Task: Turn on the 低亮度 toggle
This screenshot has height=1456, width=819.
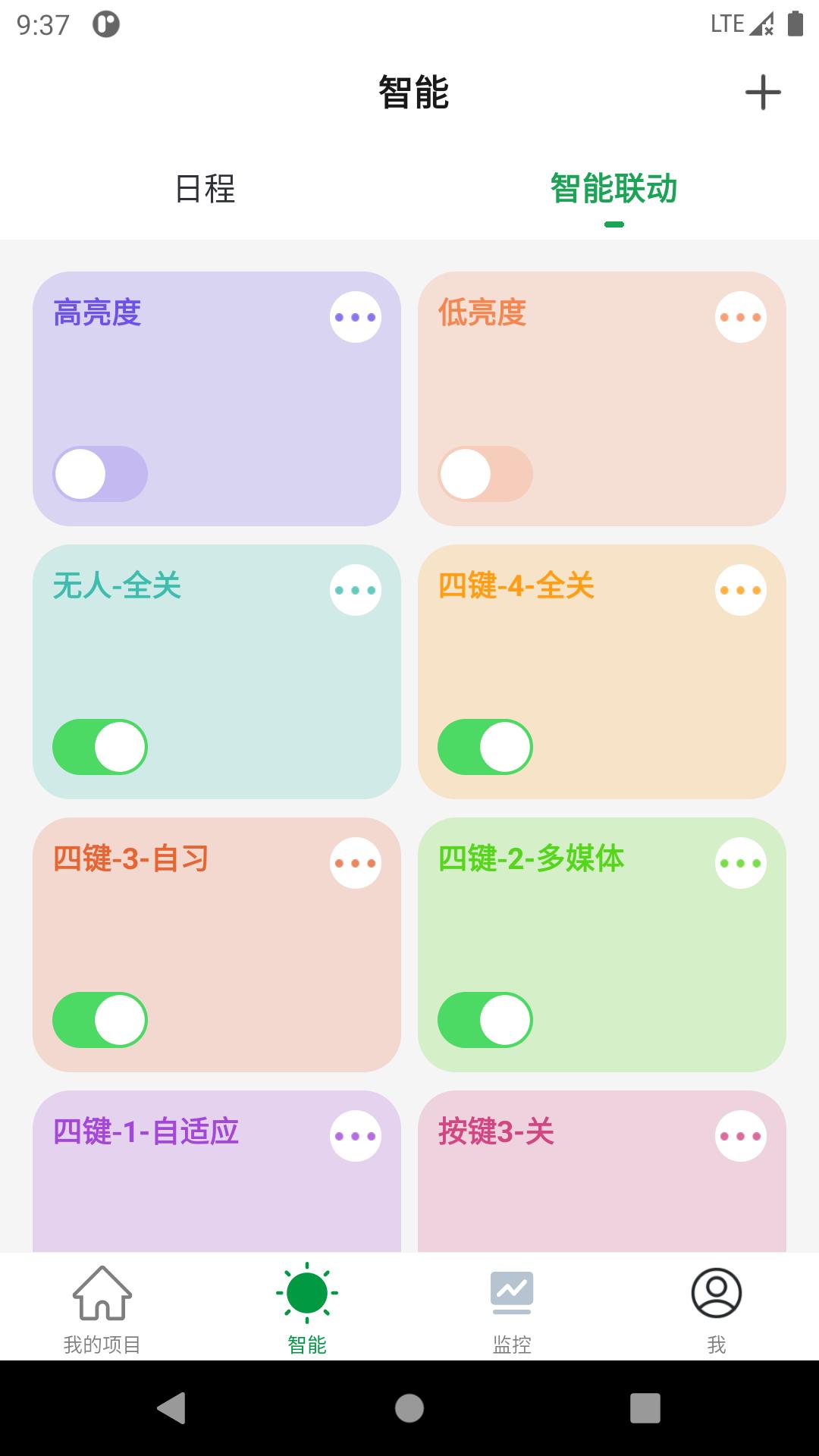Action: pos(485,474)
